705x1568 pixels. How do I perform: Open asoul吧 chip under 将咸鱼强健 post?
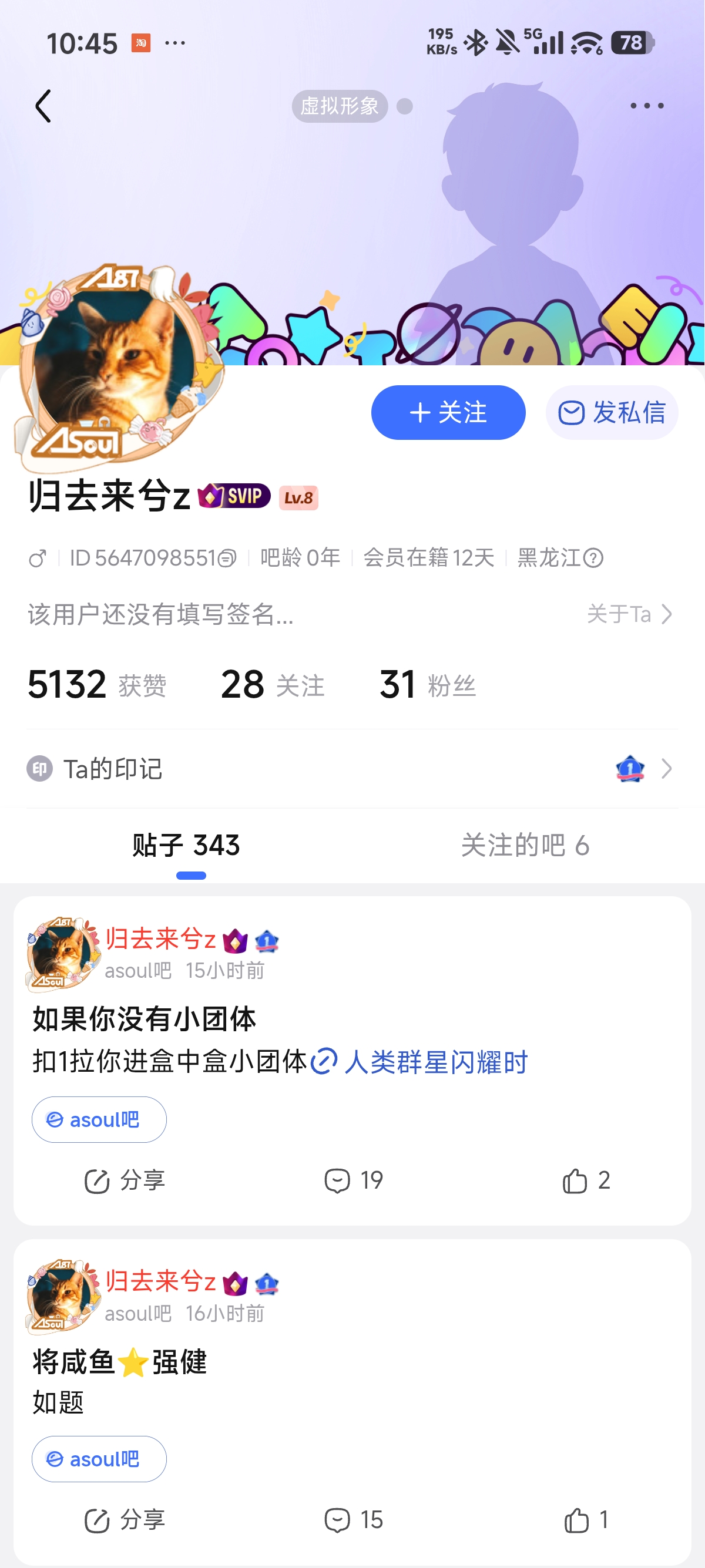point(99,1459)
